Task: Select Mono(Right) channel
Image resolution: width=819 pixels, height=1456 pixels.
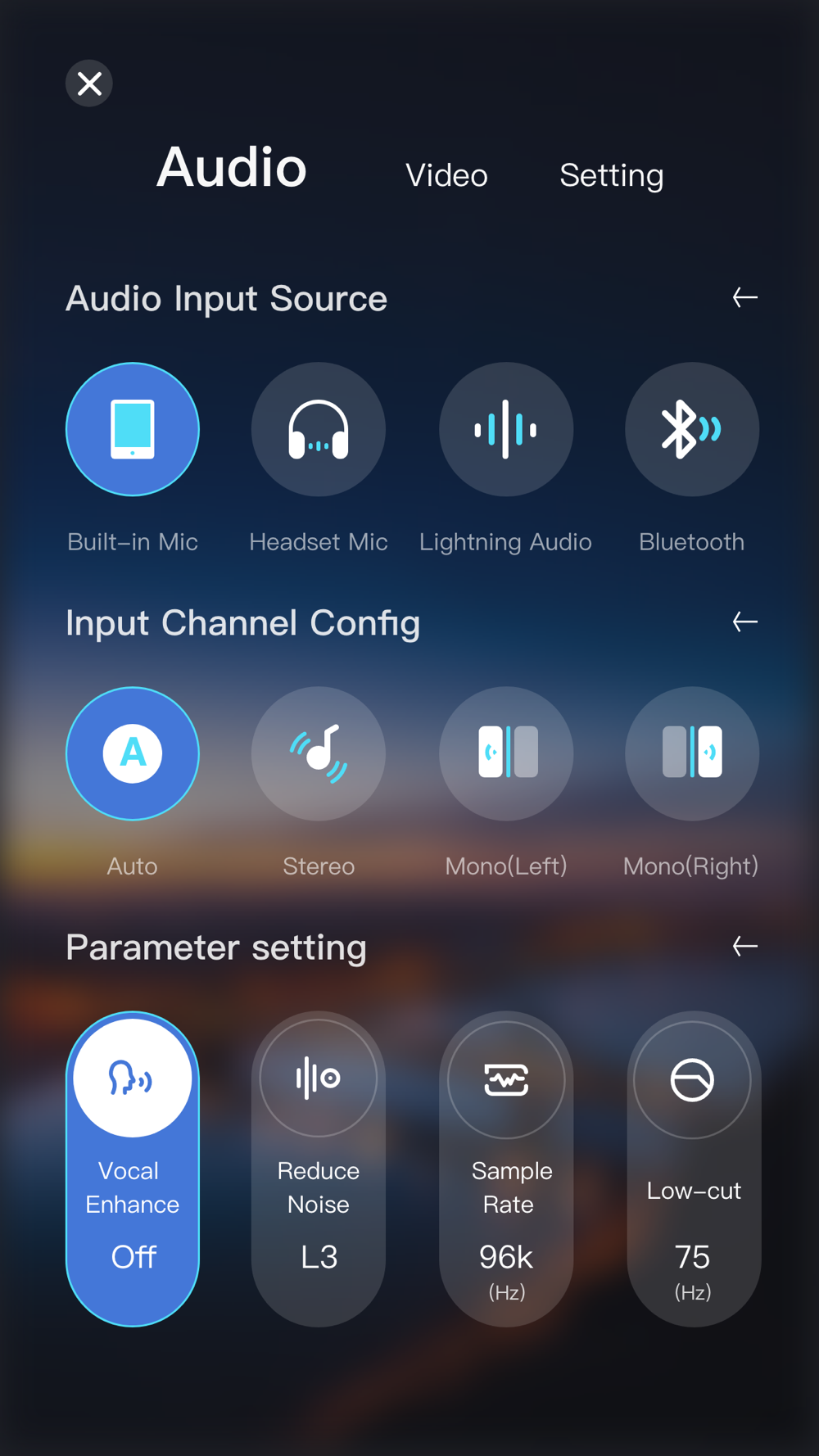Action: click(692, 753)
